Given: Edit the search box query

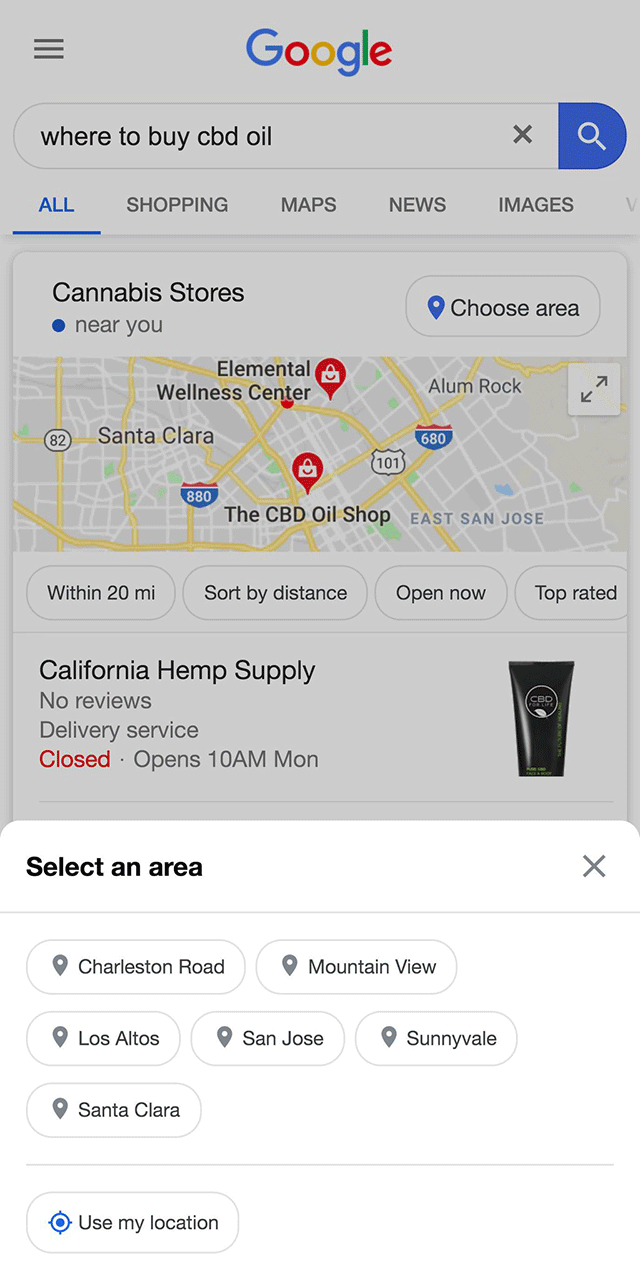Looking at the screenshot, I should 260,136.
